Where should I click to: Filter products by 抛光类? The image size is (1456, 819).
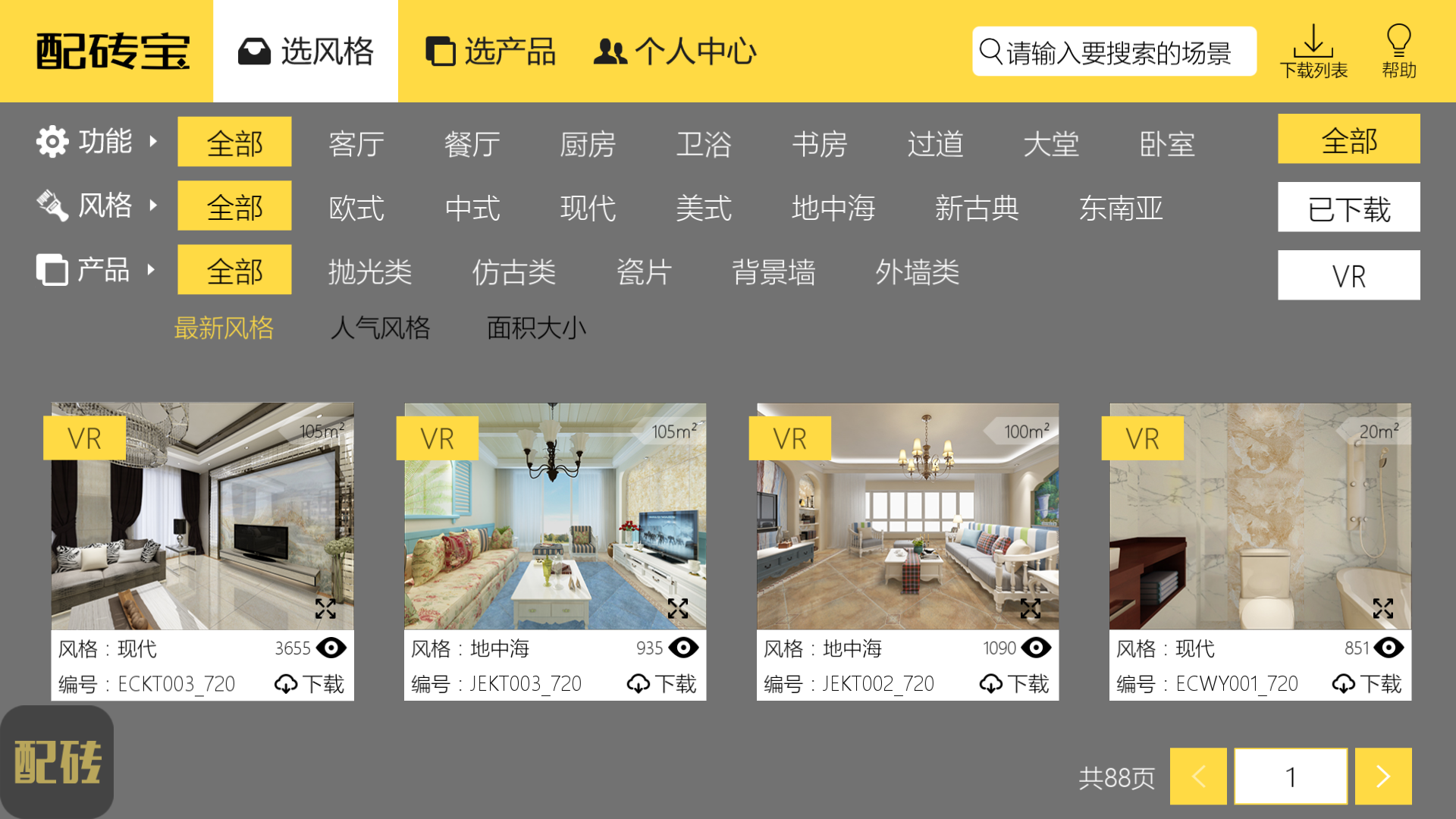point(370,271)
